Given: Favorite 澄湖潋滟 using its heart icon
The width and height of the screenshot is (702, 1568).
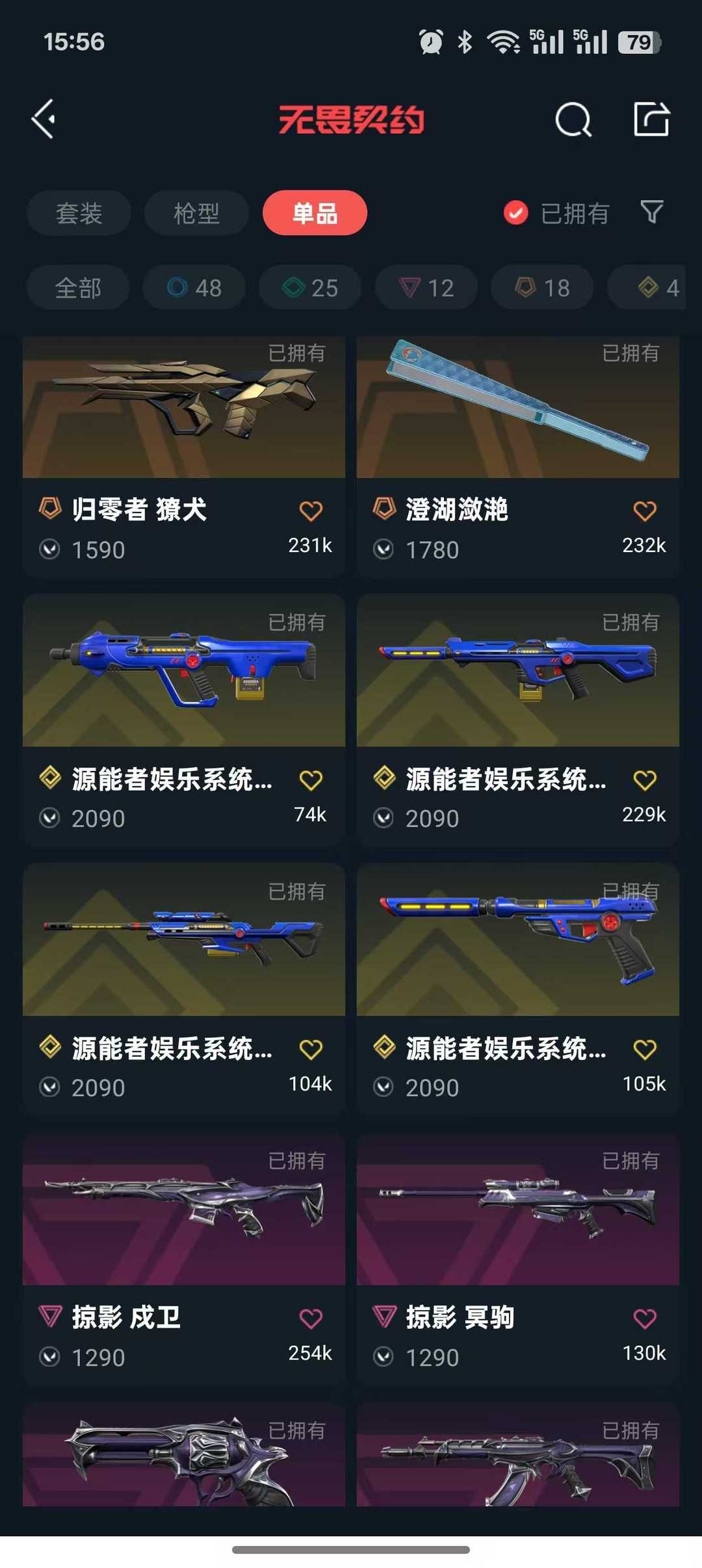Looking at the screenshot, I should point(643,511).
